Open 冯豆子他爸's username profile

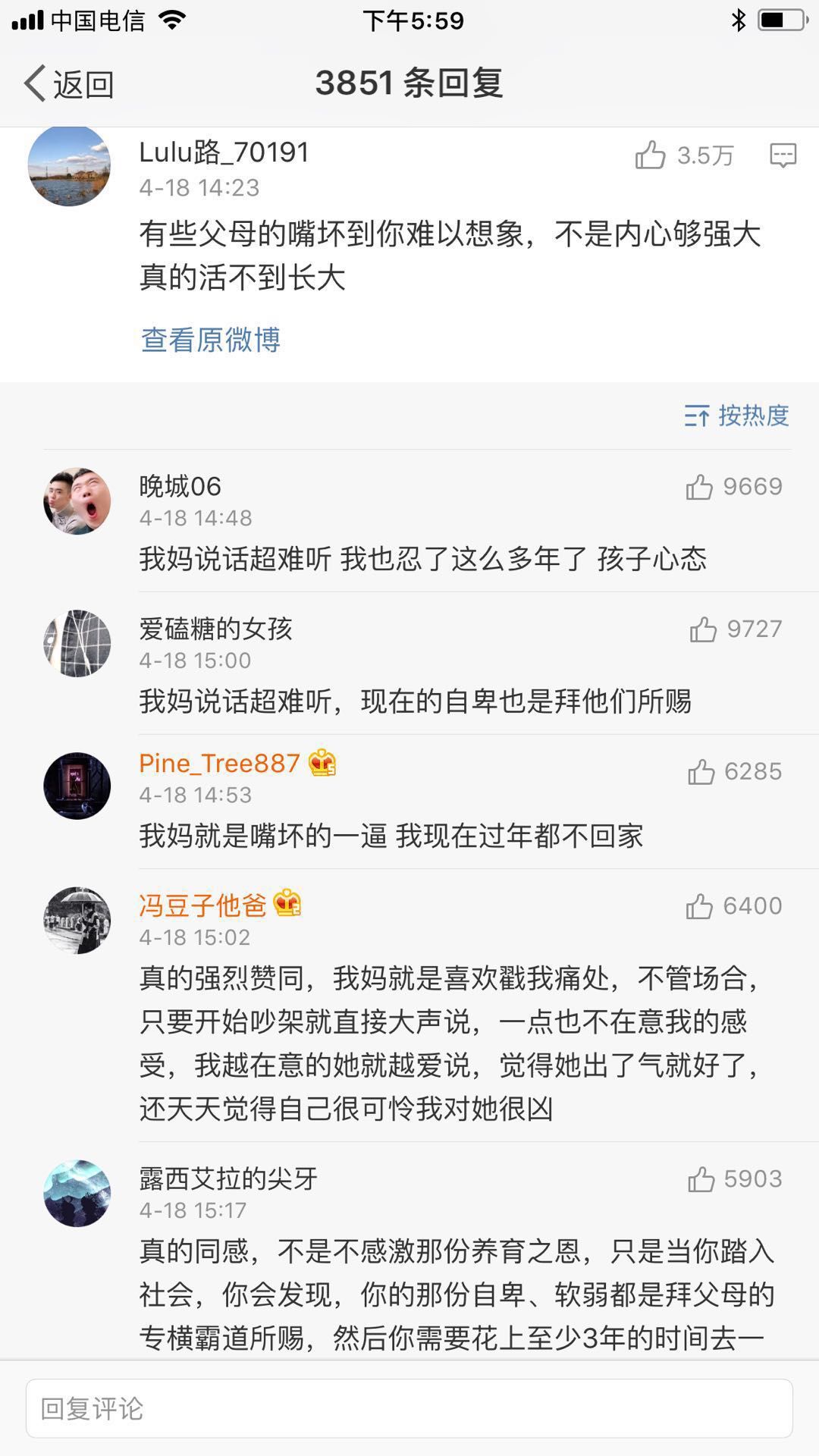tap(202, 905)
